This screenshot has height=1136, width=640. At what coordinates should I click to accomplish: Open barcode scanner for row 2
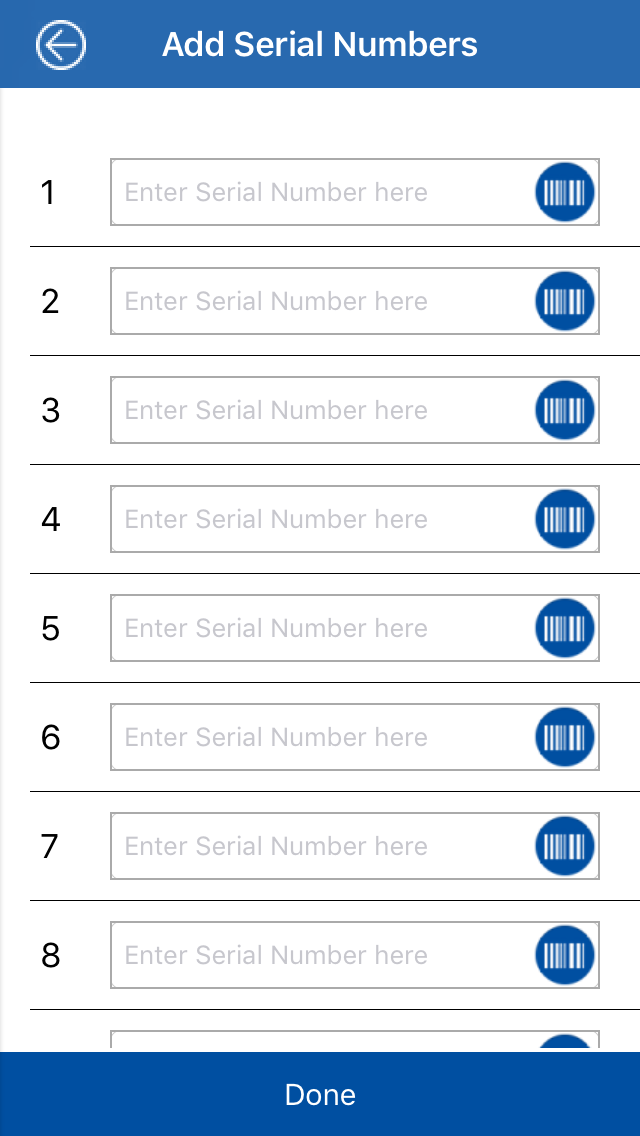click(565, 301)
